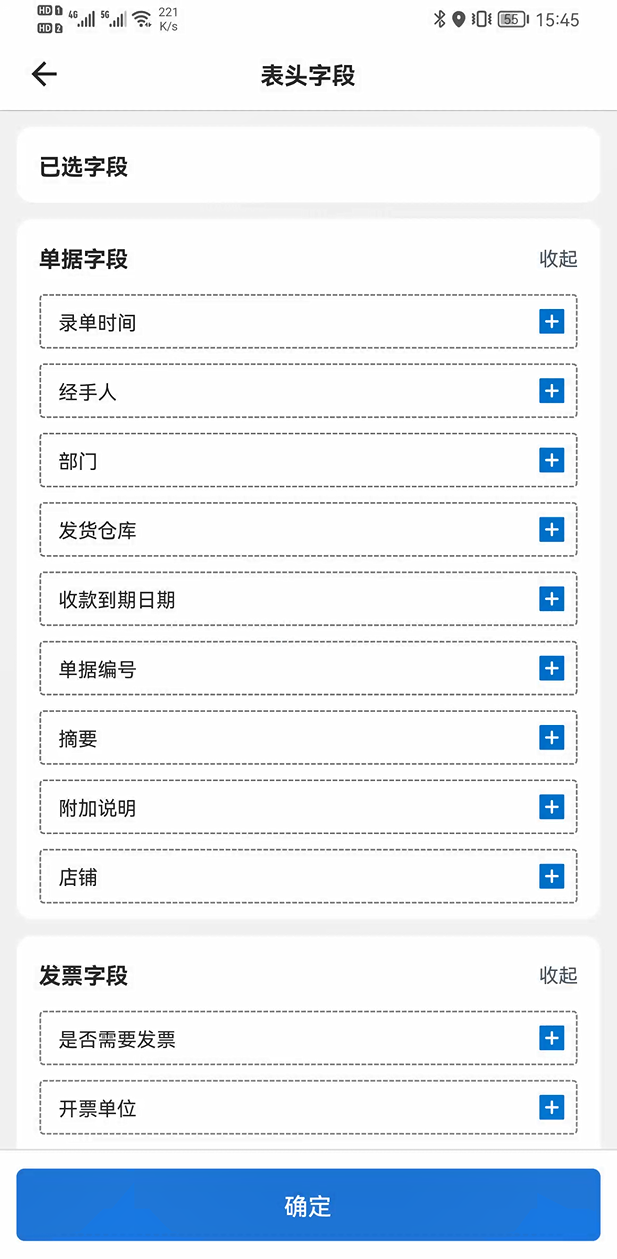Add the 是否需要发票 field
The height and width of the screenshot is (1259, 617).
coord(552,1039)
